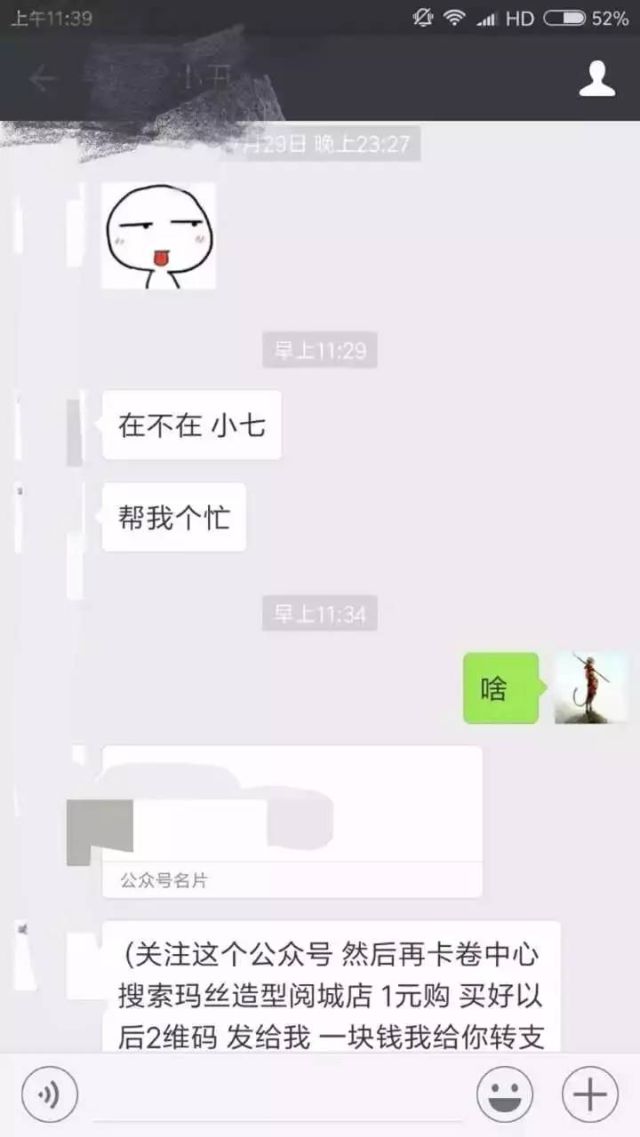Open the plus attachment menu

589,1096
